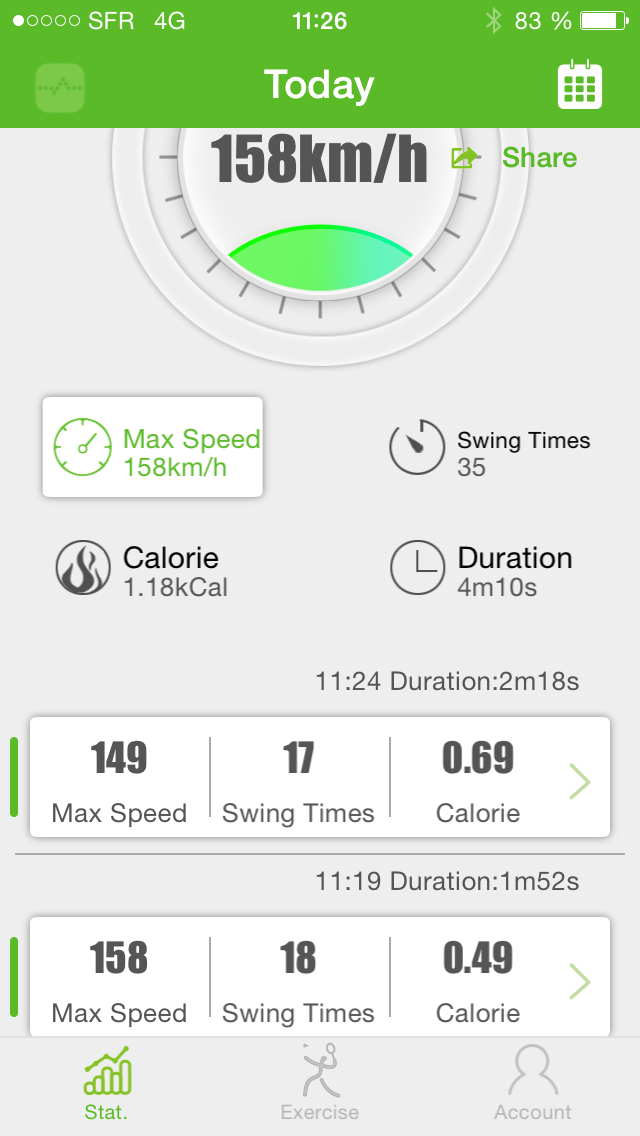Tap the chart icon in the header
Screen dimensions: 640x1136
click(x=60, y=88)
